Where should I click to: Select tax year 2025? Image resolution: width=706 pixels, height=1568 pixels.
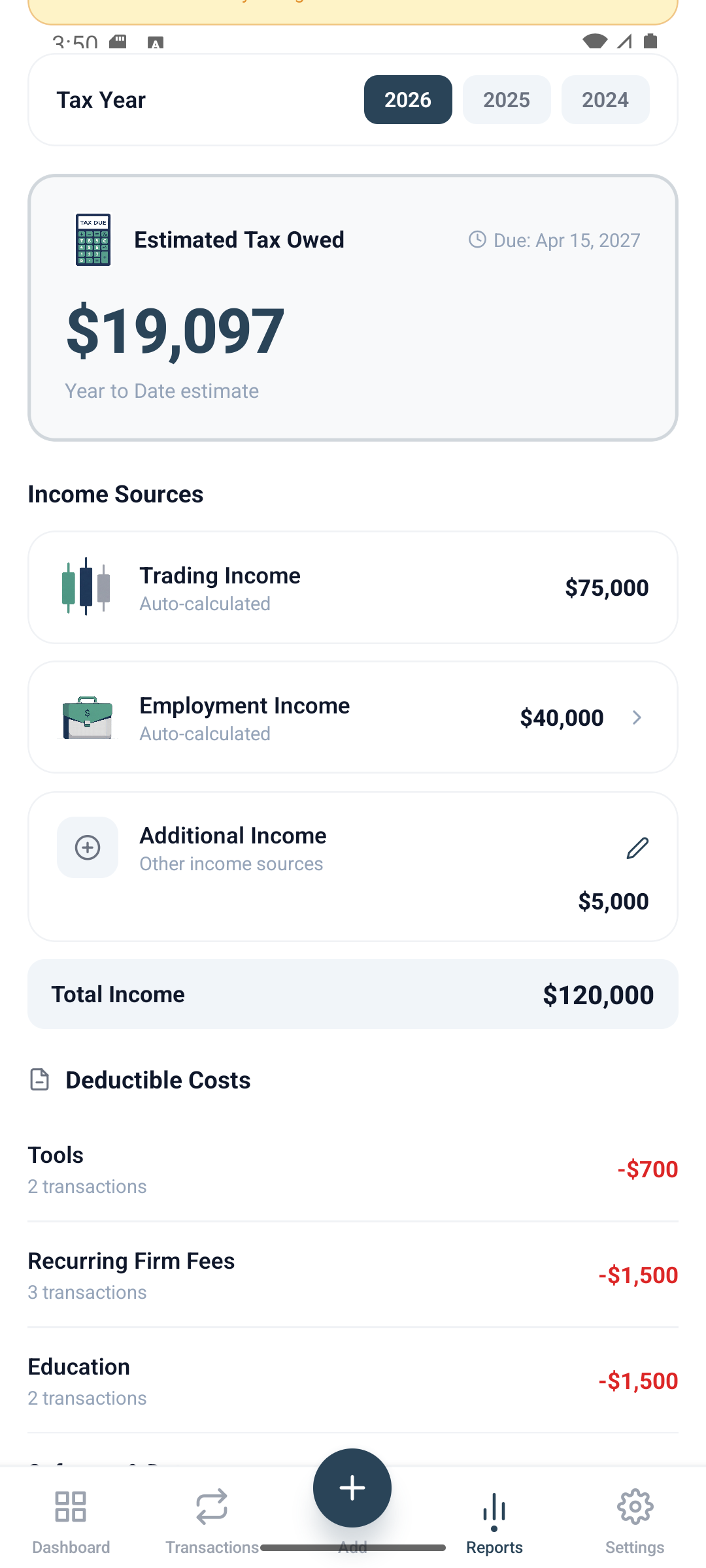pyautogui.click(x=507, y=99)
